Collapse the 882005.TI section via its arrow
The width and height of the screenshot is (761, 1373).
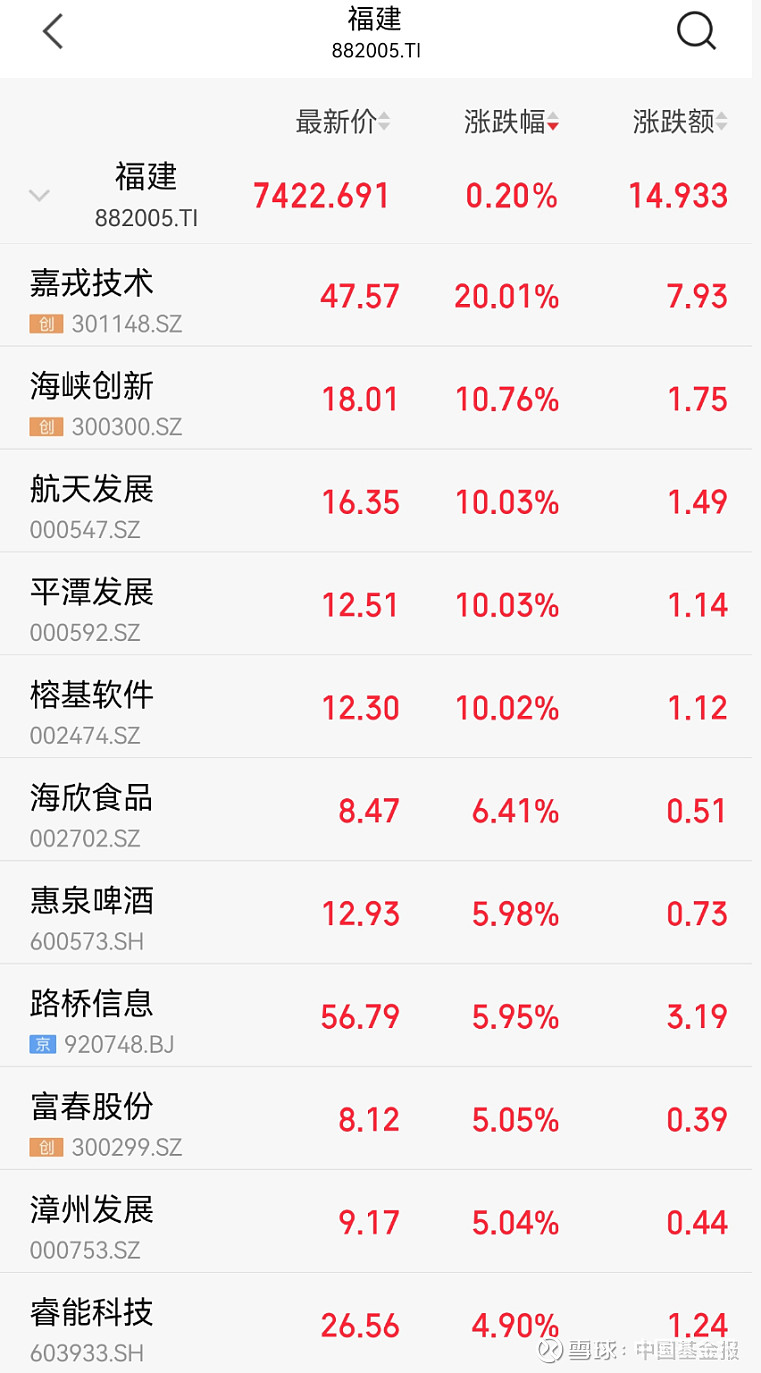pyautogui.click(x=39, y=196)
